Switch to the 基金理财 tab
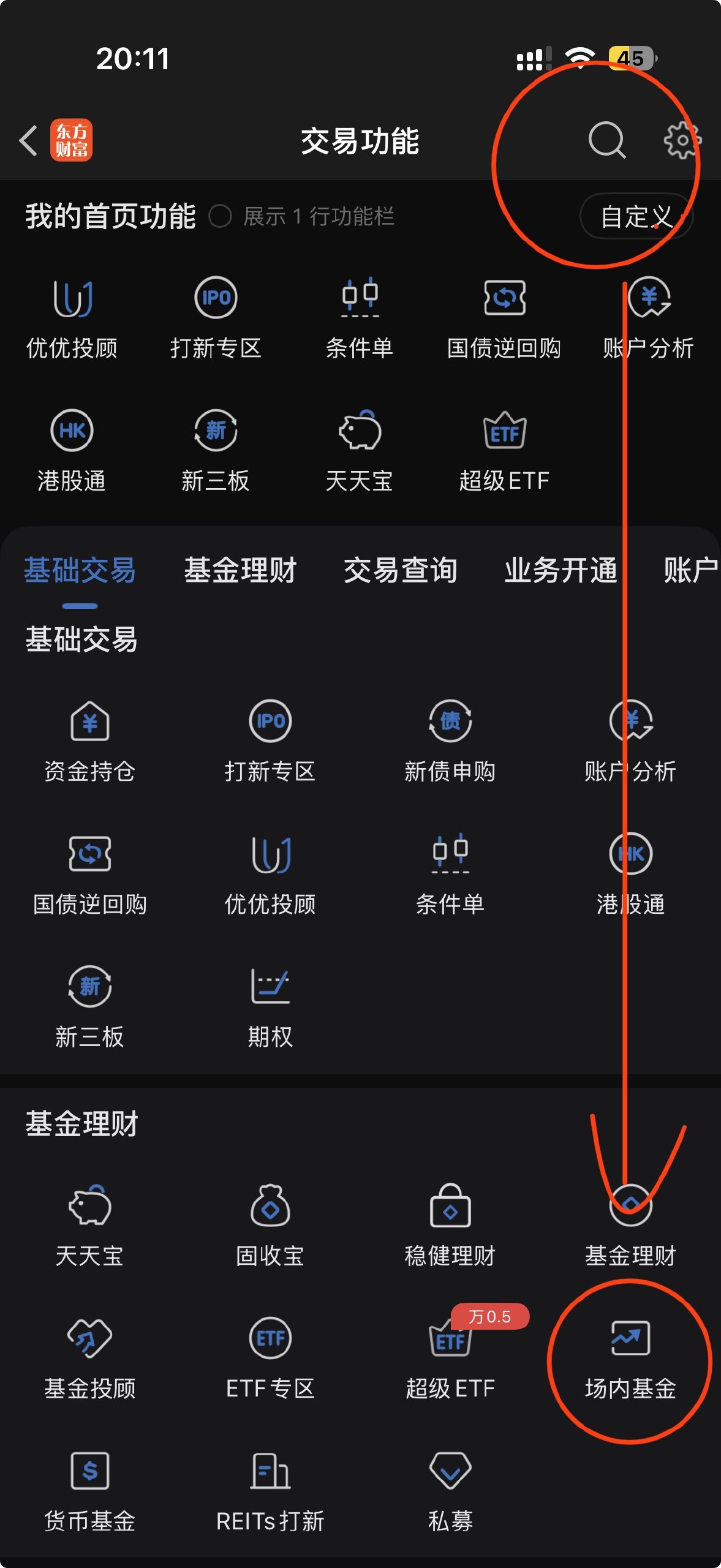This screenshot has width=721, height=1568. [x=240, y=570]
